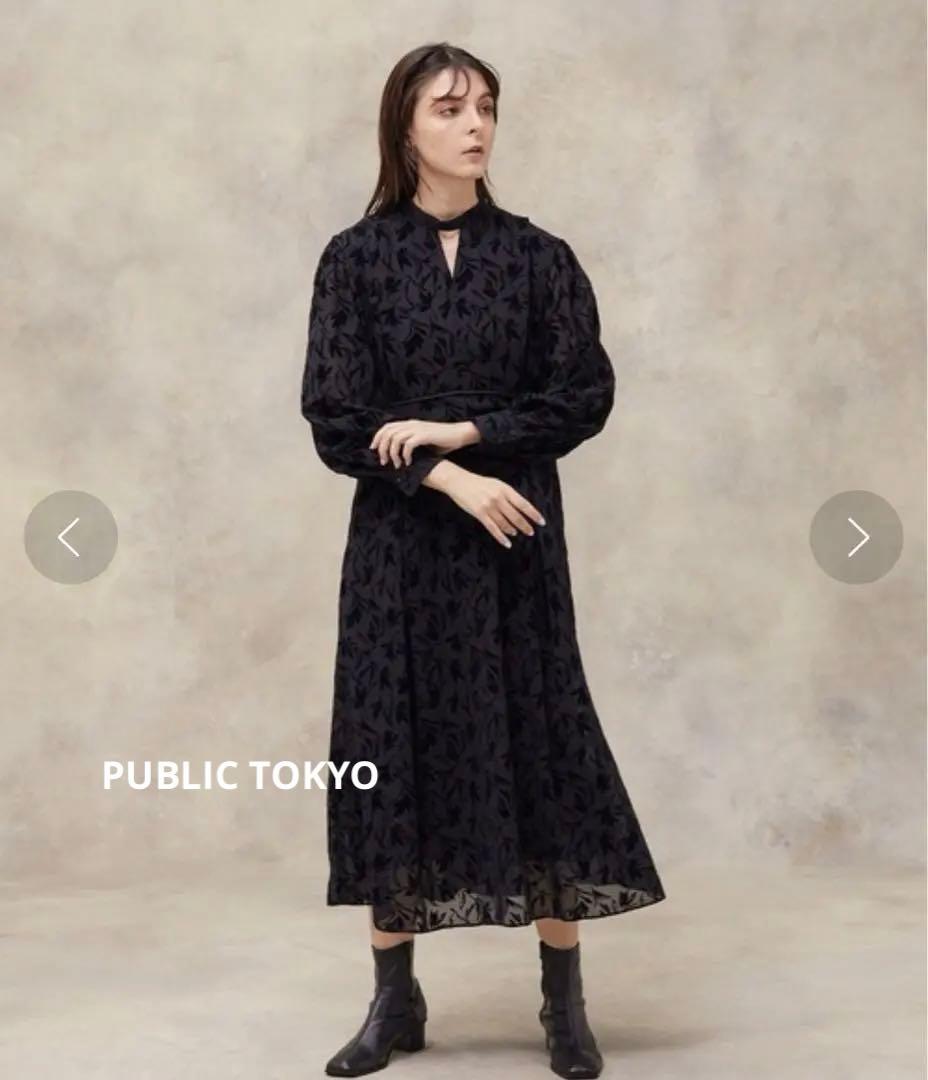Click the center of the carousel image

(x=464, y=540)
